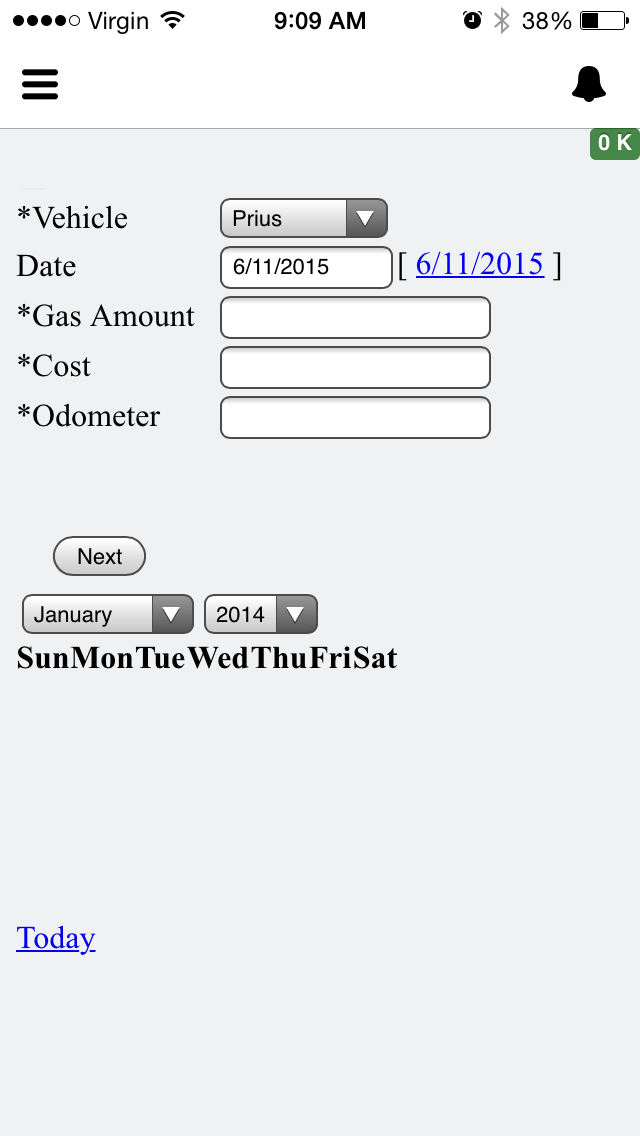Focus the Odometer field
Viewport: 640px width, 1136px height.
[355, 418]
